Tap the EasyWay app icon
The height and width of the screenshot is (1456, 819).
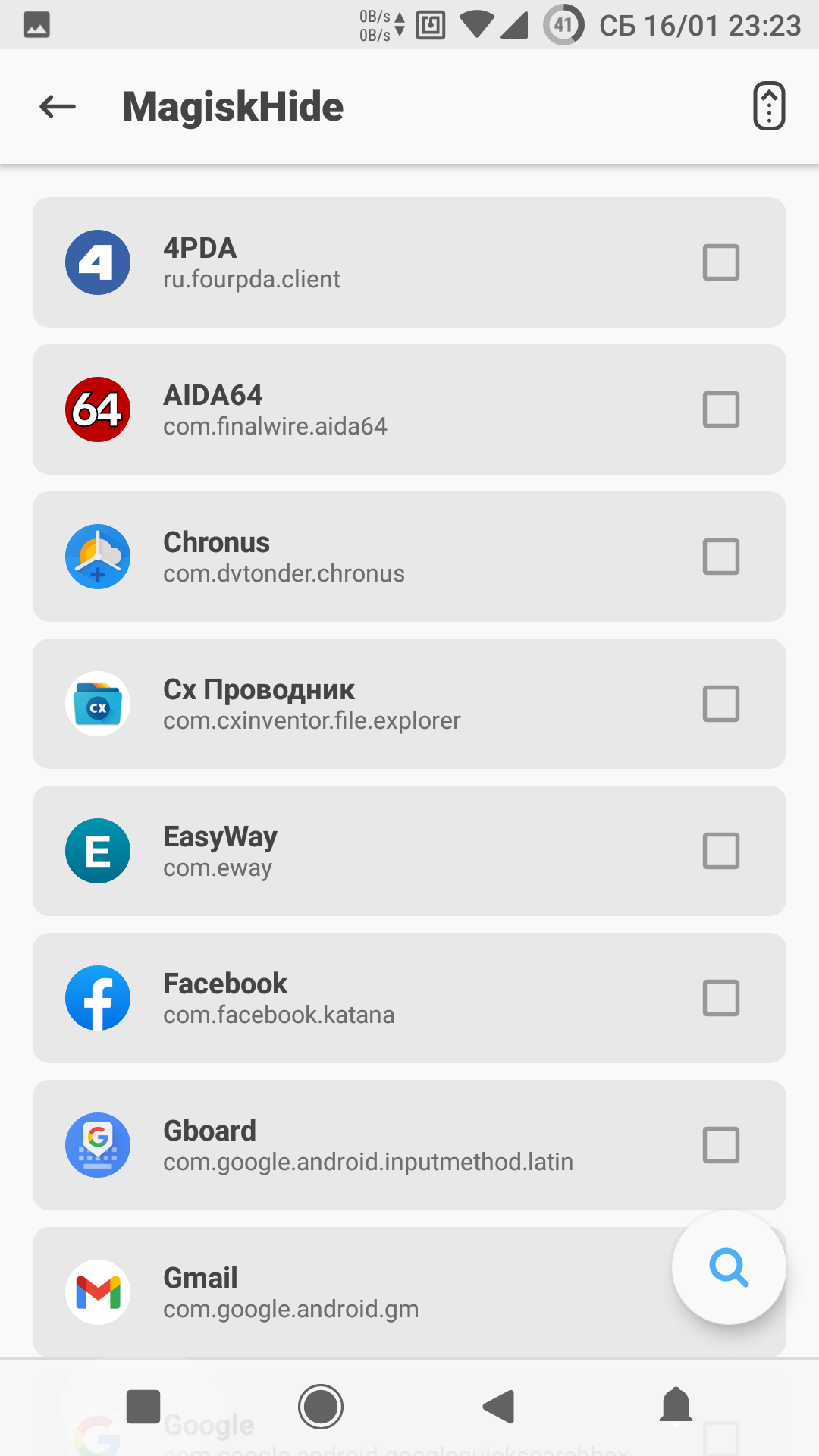(x=97, y=851)
